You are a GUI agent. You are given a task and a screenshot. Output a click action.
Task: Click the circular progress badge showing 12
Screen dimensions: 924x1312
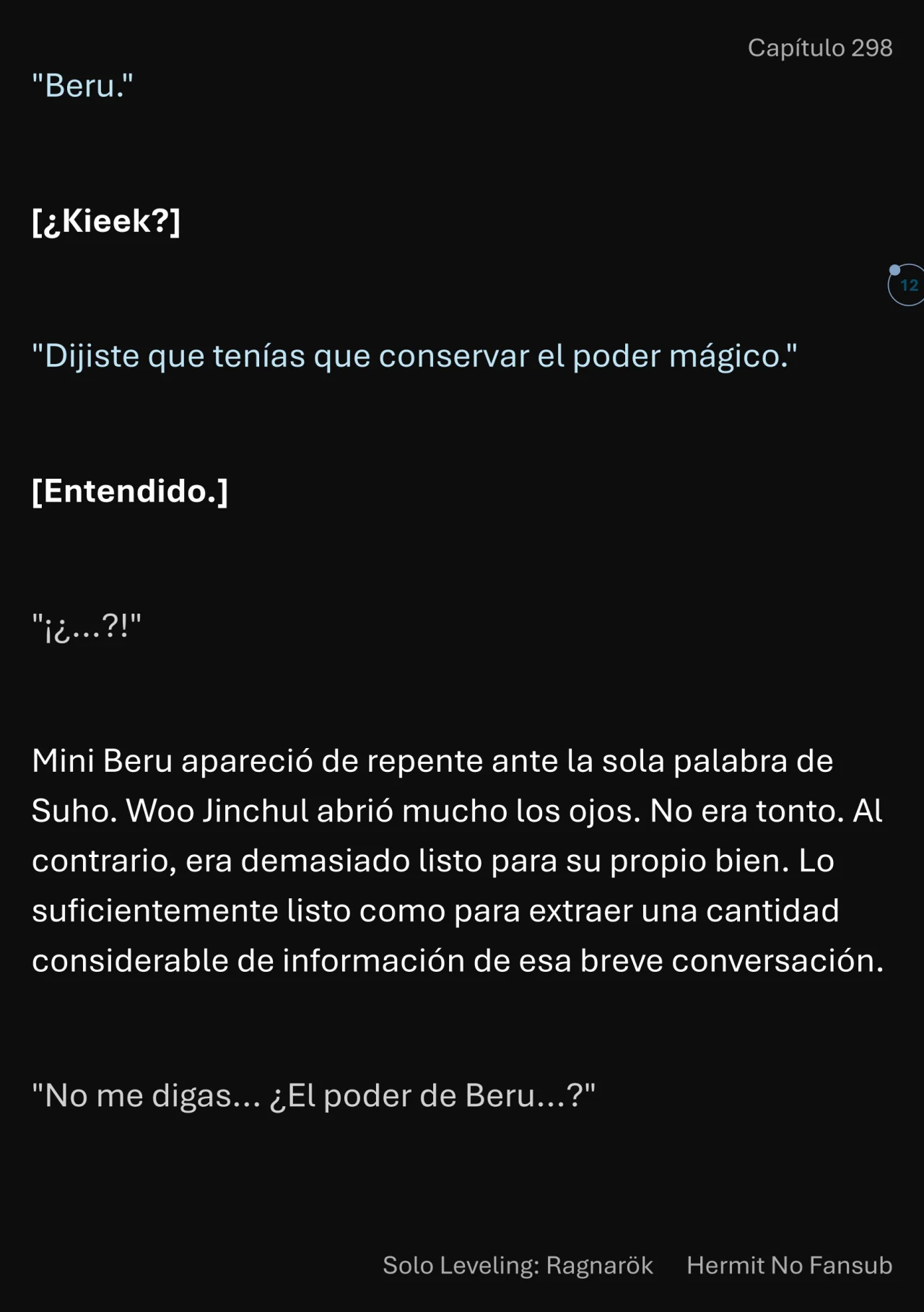908,284
